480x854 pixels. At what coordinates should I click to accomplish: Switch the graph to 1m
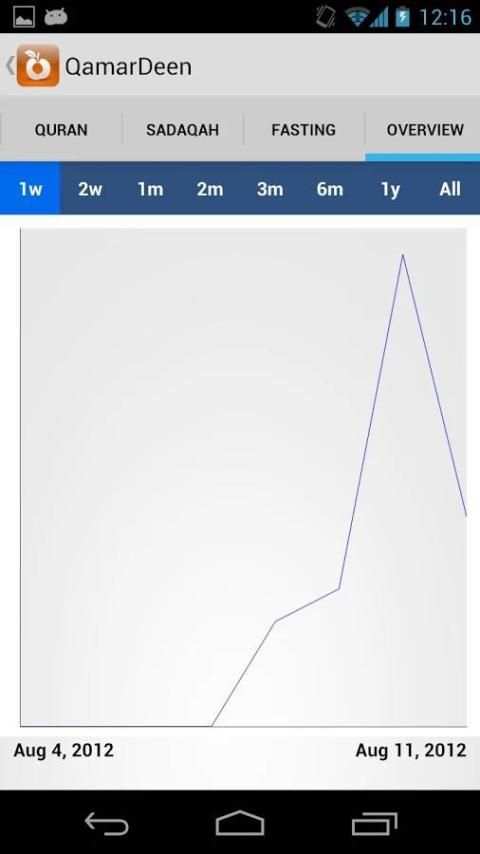coord(150,189)
